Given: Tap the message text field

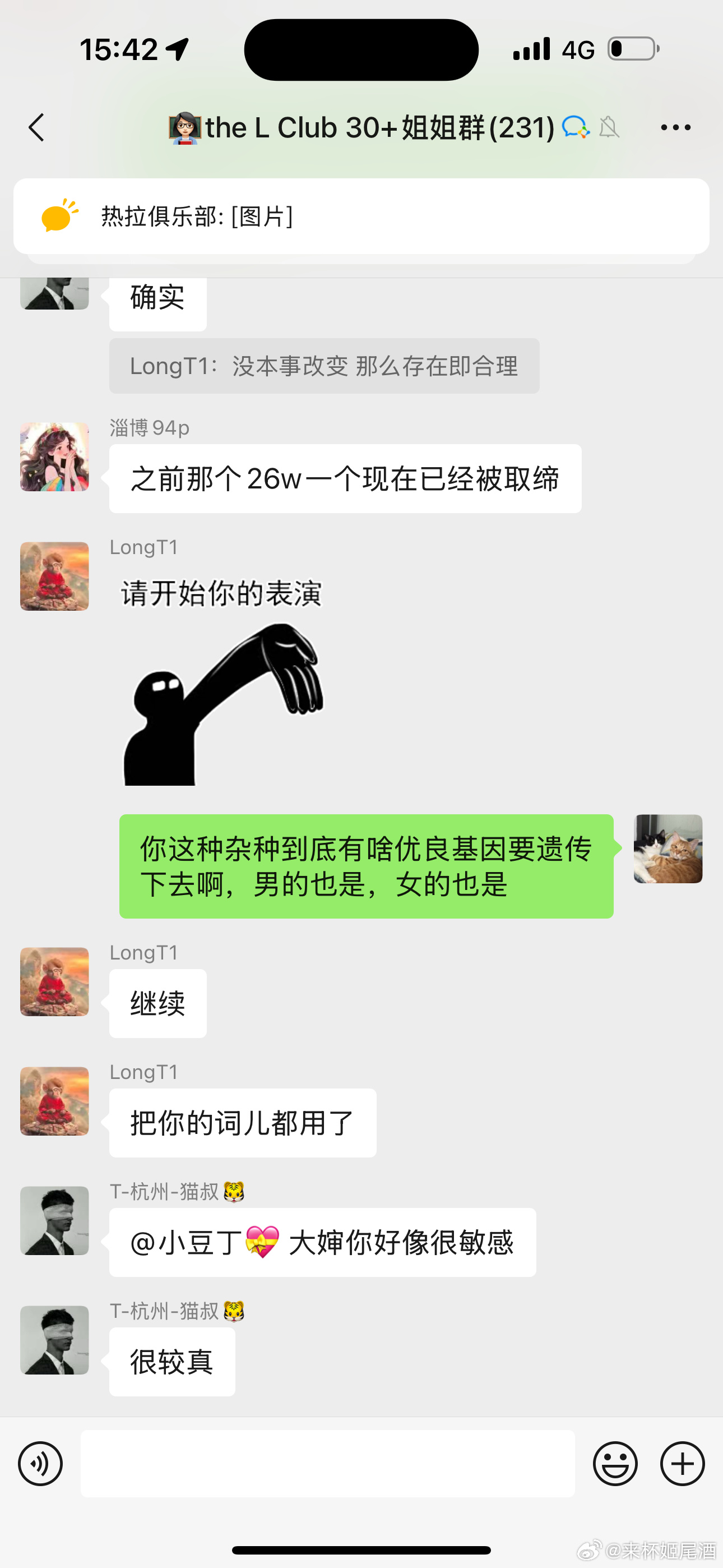Looking at the screenshot, I should (x=327, y=1463).
